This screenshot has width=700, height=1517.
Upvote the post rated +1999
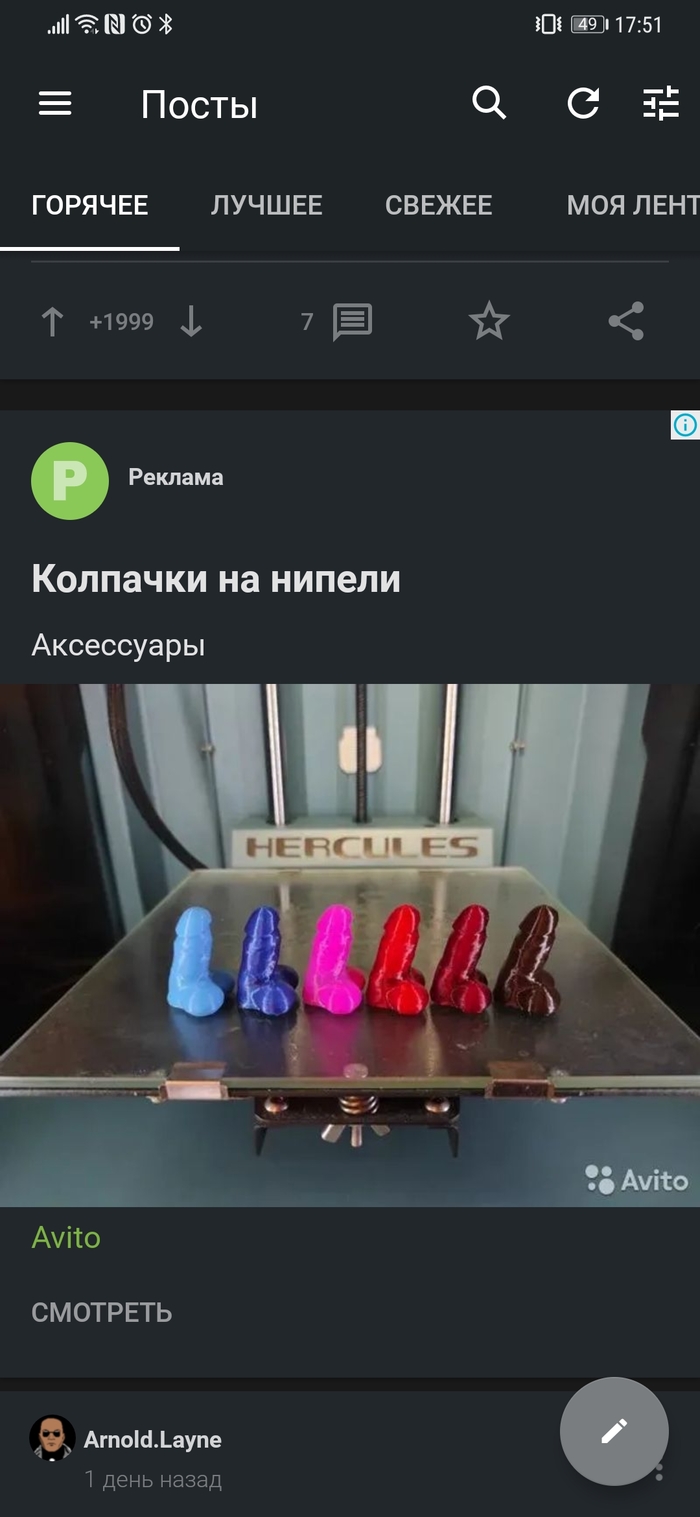point(52,322)
